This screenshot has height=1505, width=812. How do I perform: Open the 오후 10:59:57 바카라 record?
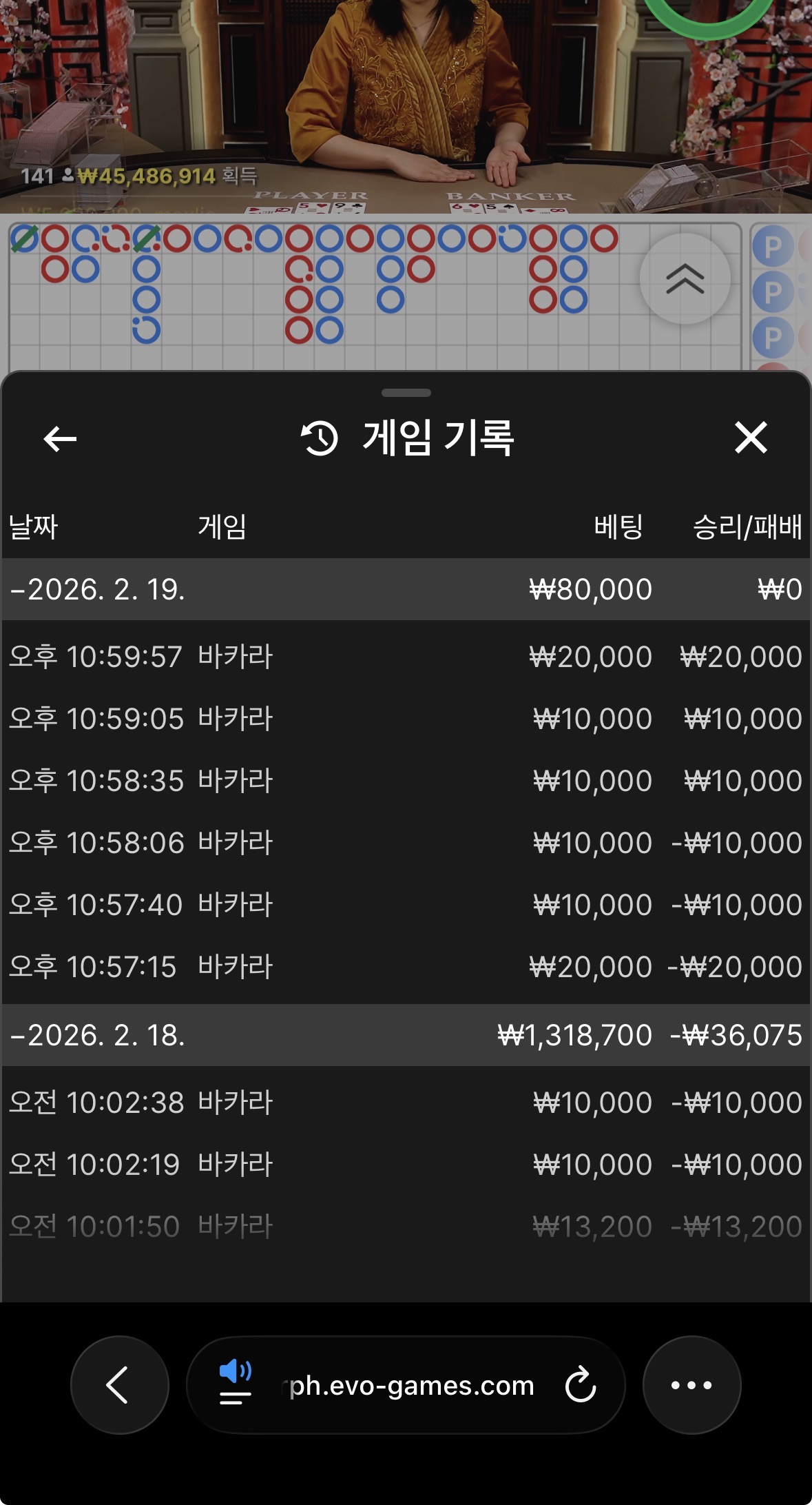point(406,657)
